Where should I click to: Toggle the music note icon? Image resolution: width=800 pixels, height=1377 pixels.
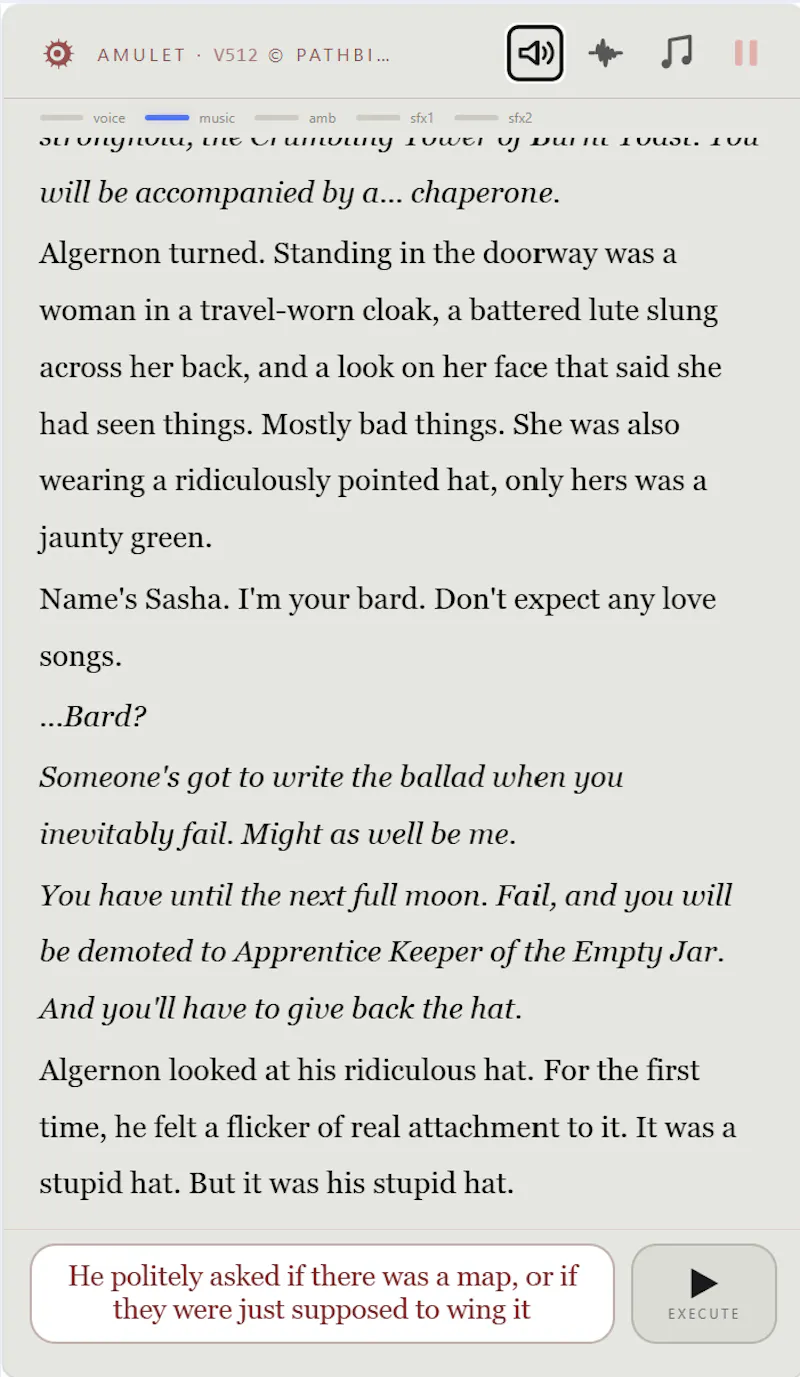click(x=676, y=53)
